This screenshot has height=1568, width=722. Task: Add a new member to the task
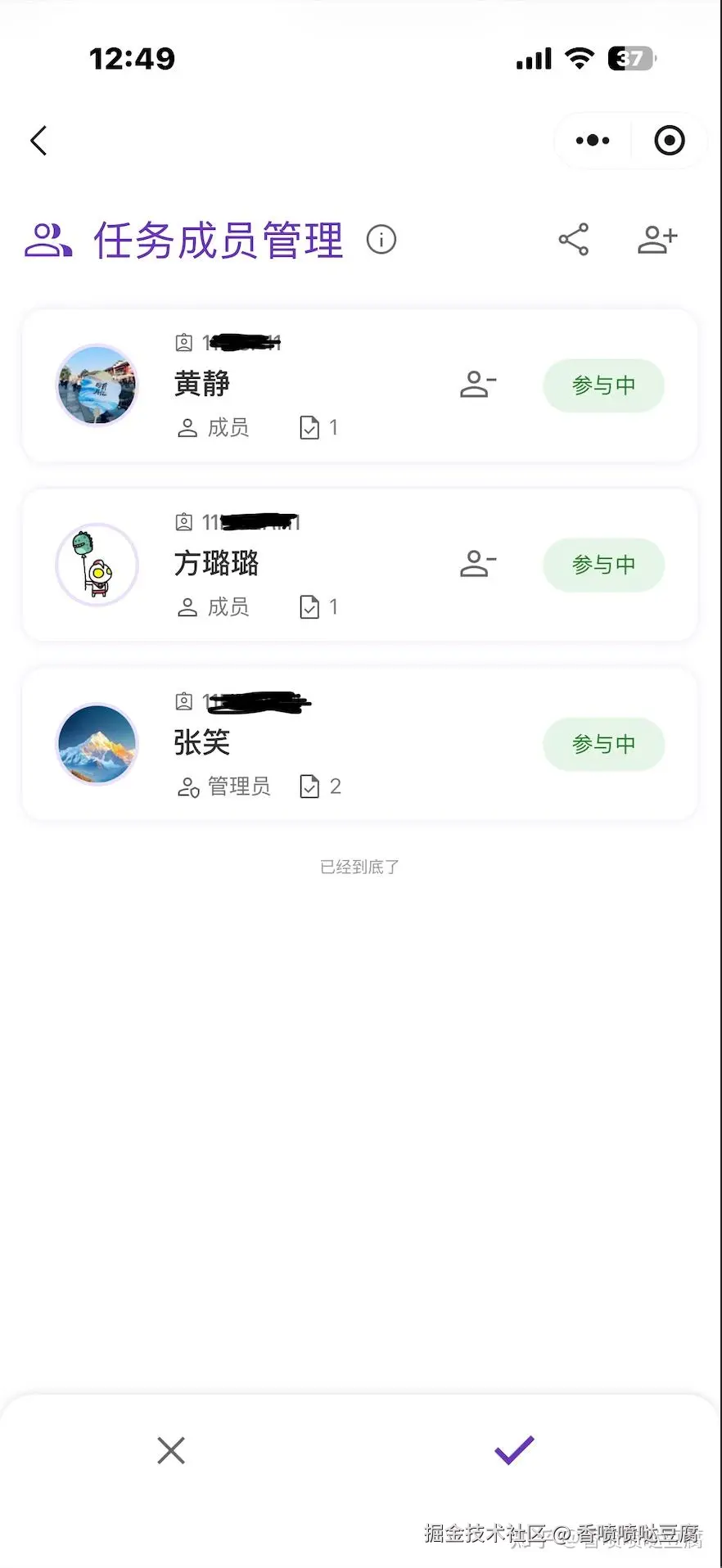pyautogui.click(x=657, y=240)
